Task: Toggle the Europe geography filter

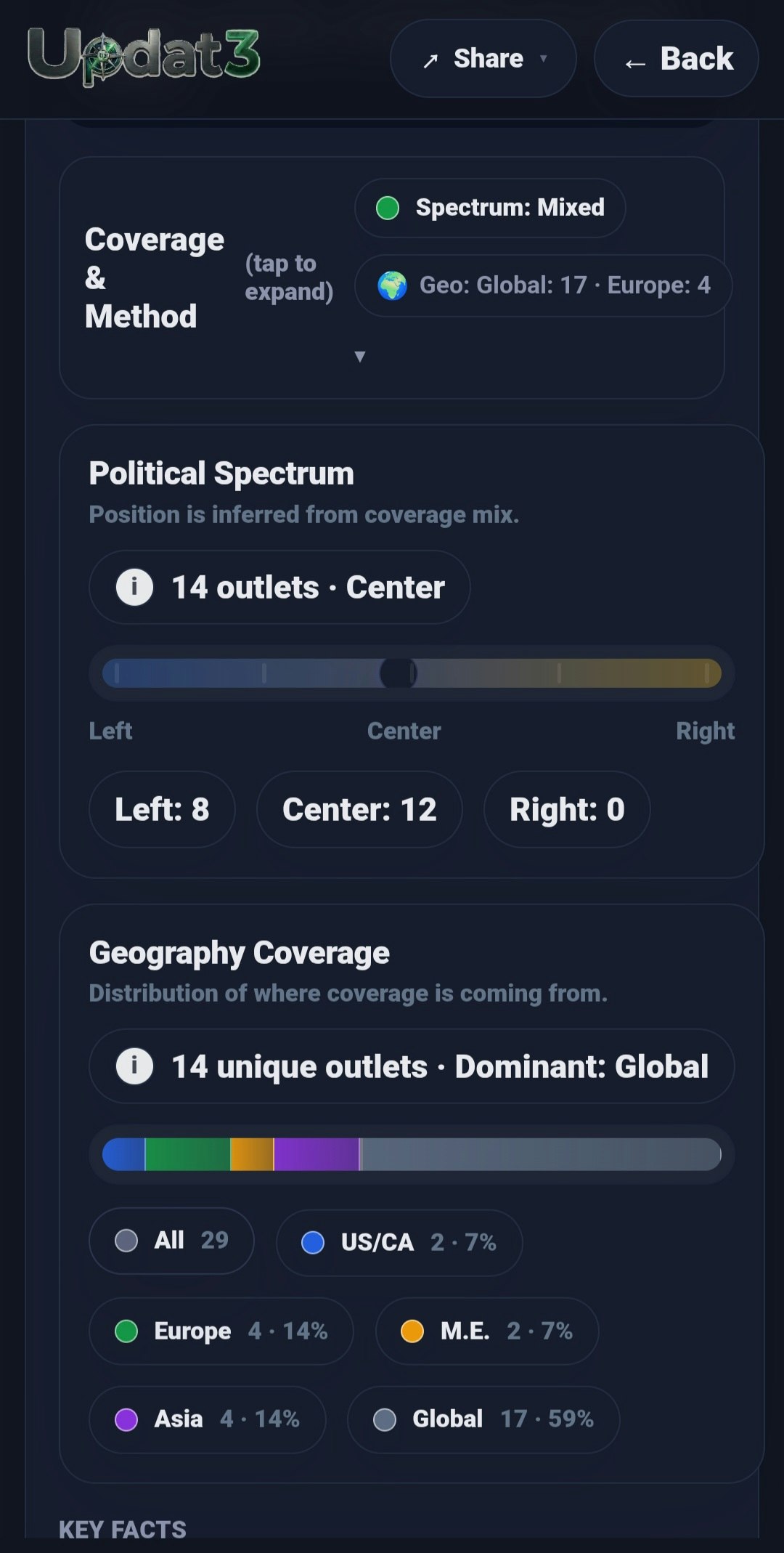Action: [x=221, y=1331]
